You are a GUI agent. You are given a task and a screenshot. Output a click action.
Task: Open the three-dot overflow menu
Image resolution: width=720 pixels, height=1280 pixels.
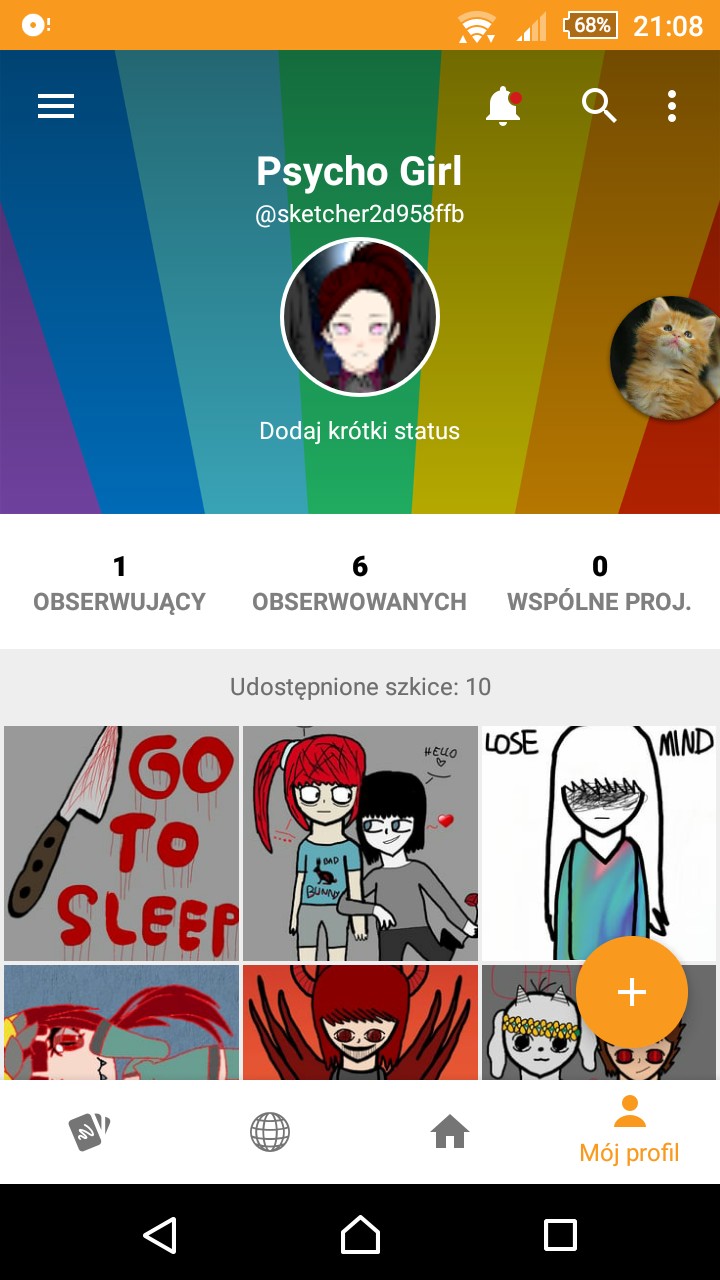pos(672,106)
